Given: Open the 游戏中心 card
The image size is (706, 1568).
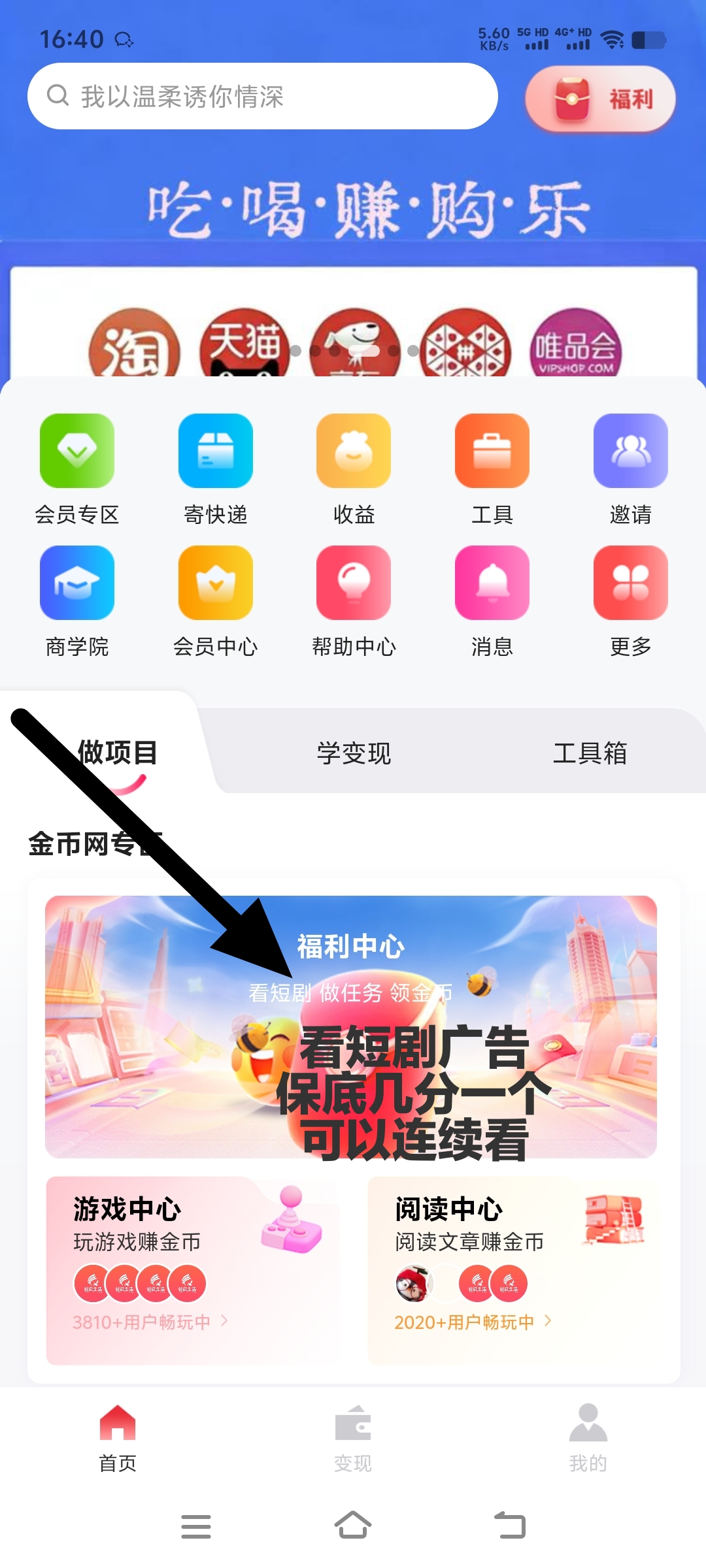Looking at the screenshot, I should coord(193,1269).
